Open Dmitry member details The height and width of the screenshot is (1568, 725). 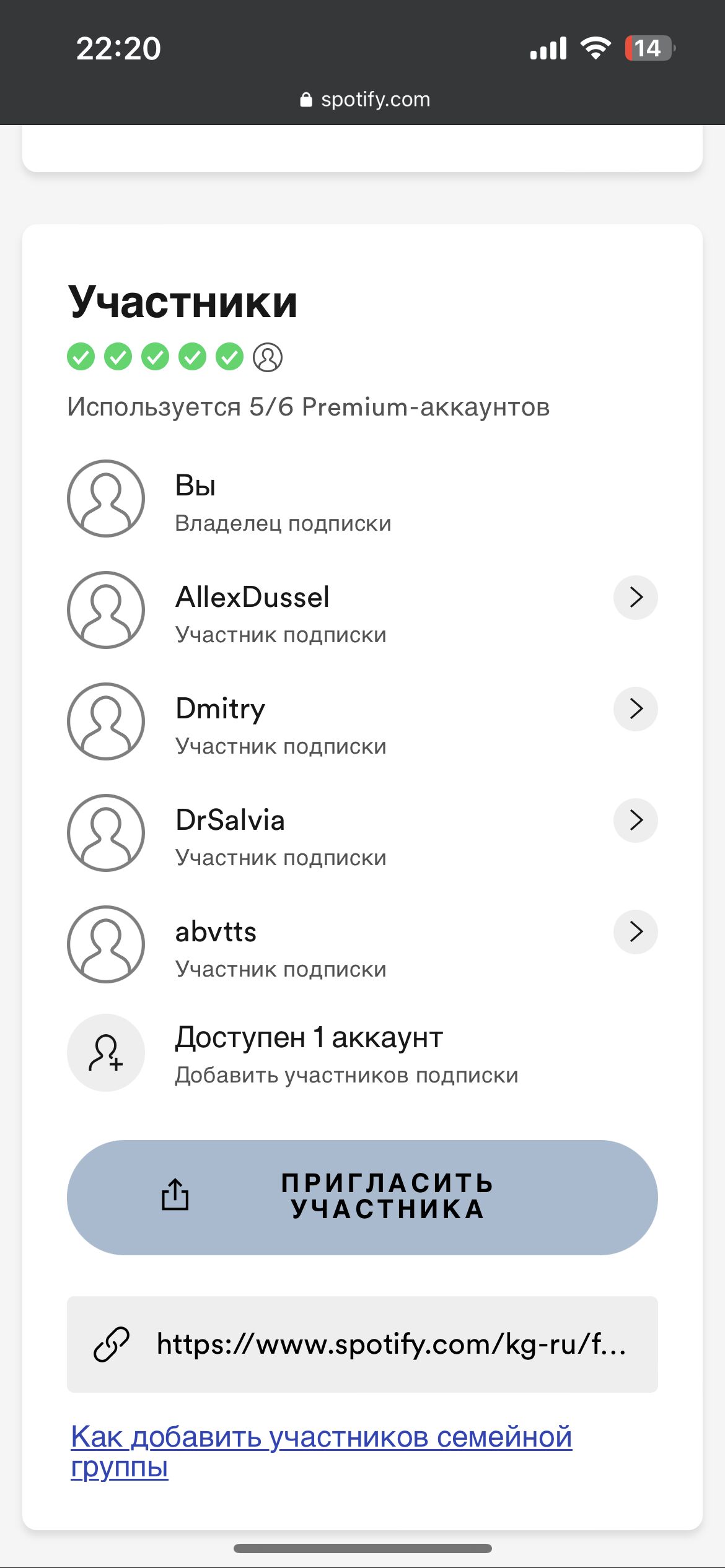tap(635, 709)
